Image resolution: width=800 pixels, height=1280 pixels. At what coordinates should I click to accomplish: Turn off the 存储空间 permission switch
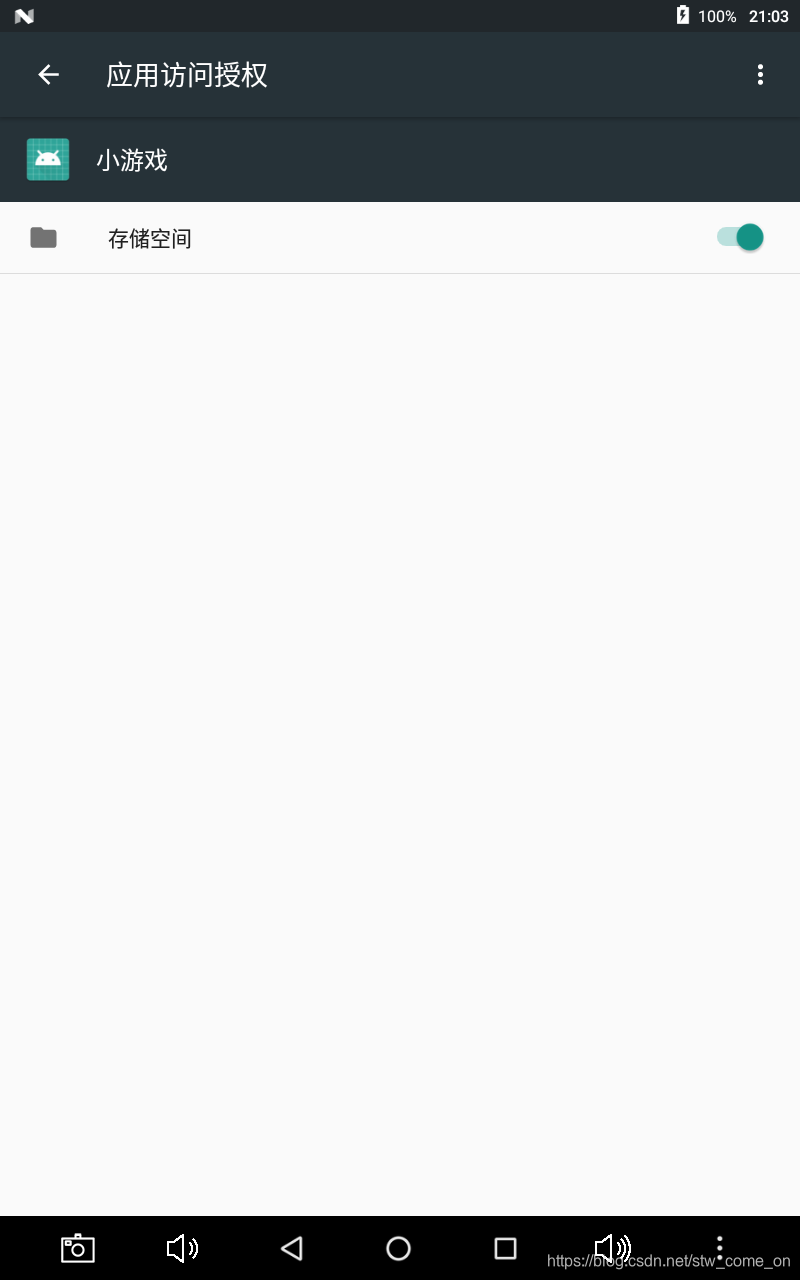(740, 237)
